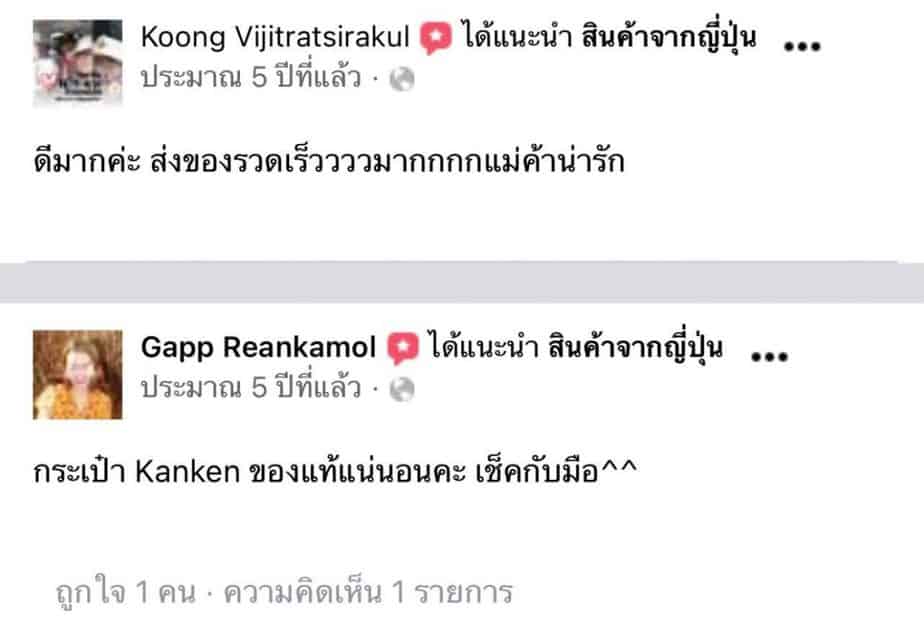Open สินค้าจากญี่ปุ่น page link in Koong's review
This screenshot has height=623, width=924.
(x=669, y=38)
